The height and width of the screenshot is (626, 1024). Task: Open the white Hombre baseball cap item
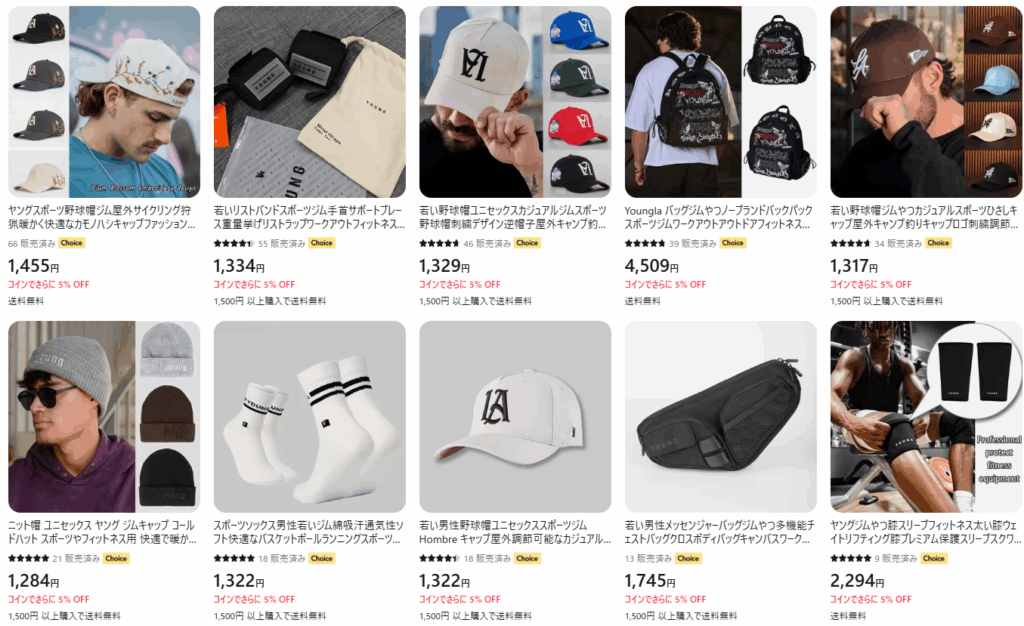(x=515, y=416)
